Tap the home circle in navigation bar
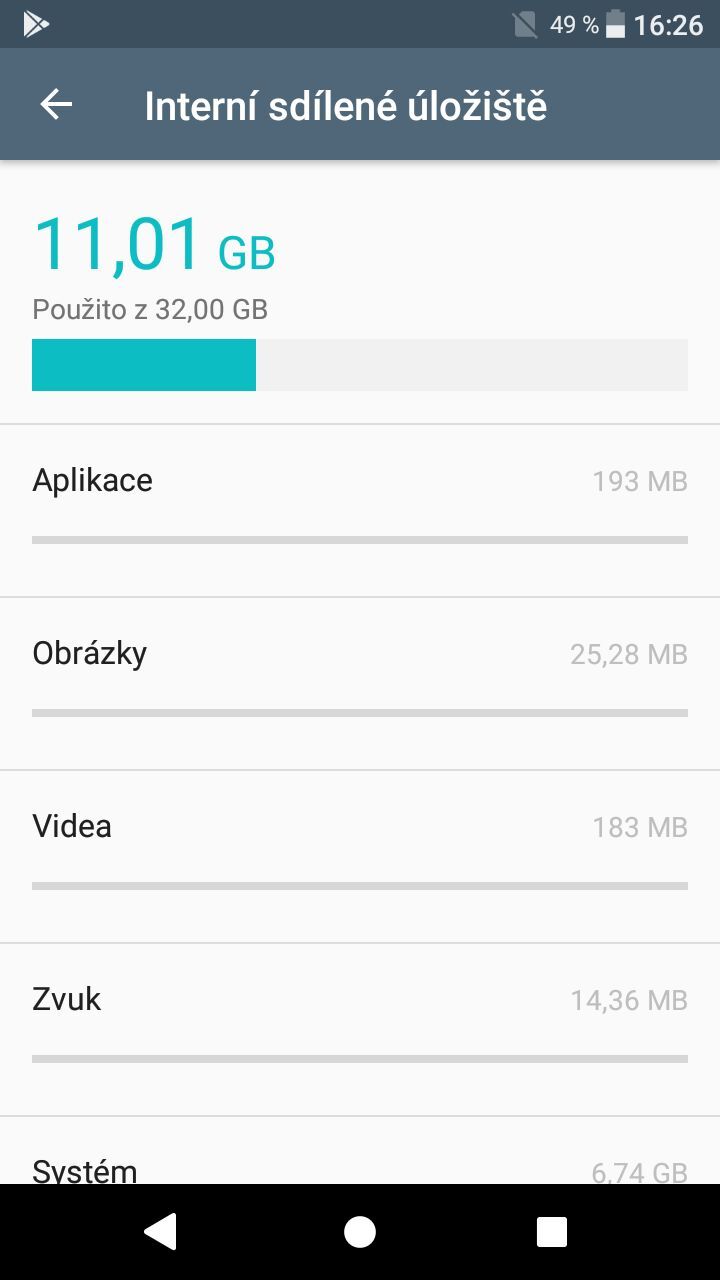Screen dimensions: 720x1280 tap(359, 1231)
